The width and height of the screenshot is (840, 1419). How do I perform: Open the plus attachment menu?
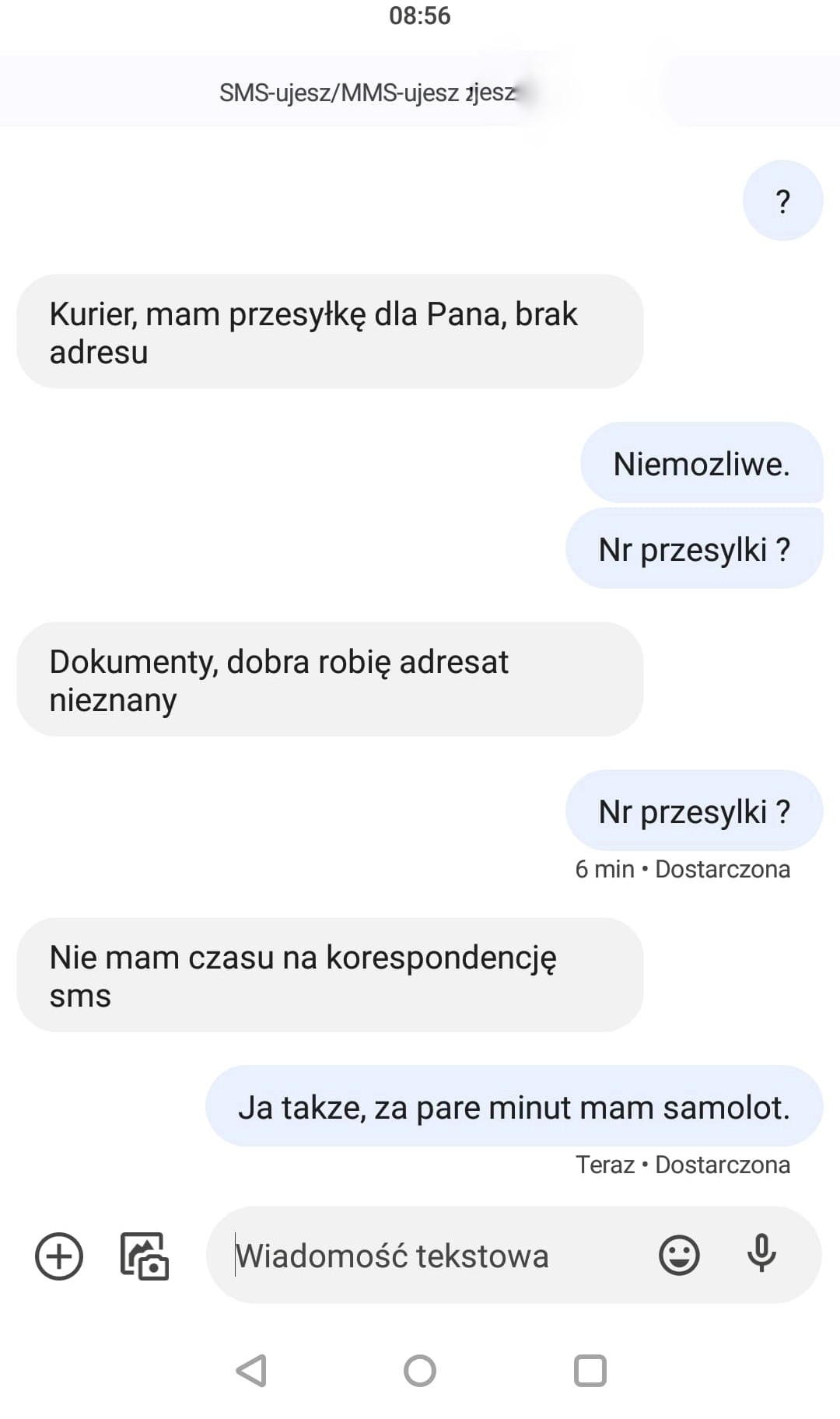coord(59,1256)
